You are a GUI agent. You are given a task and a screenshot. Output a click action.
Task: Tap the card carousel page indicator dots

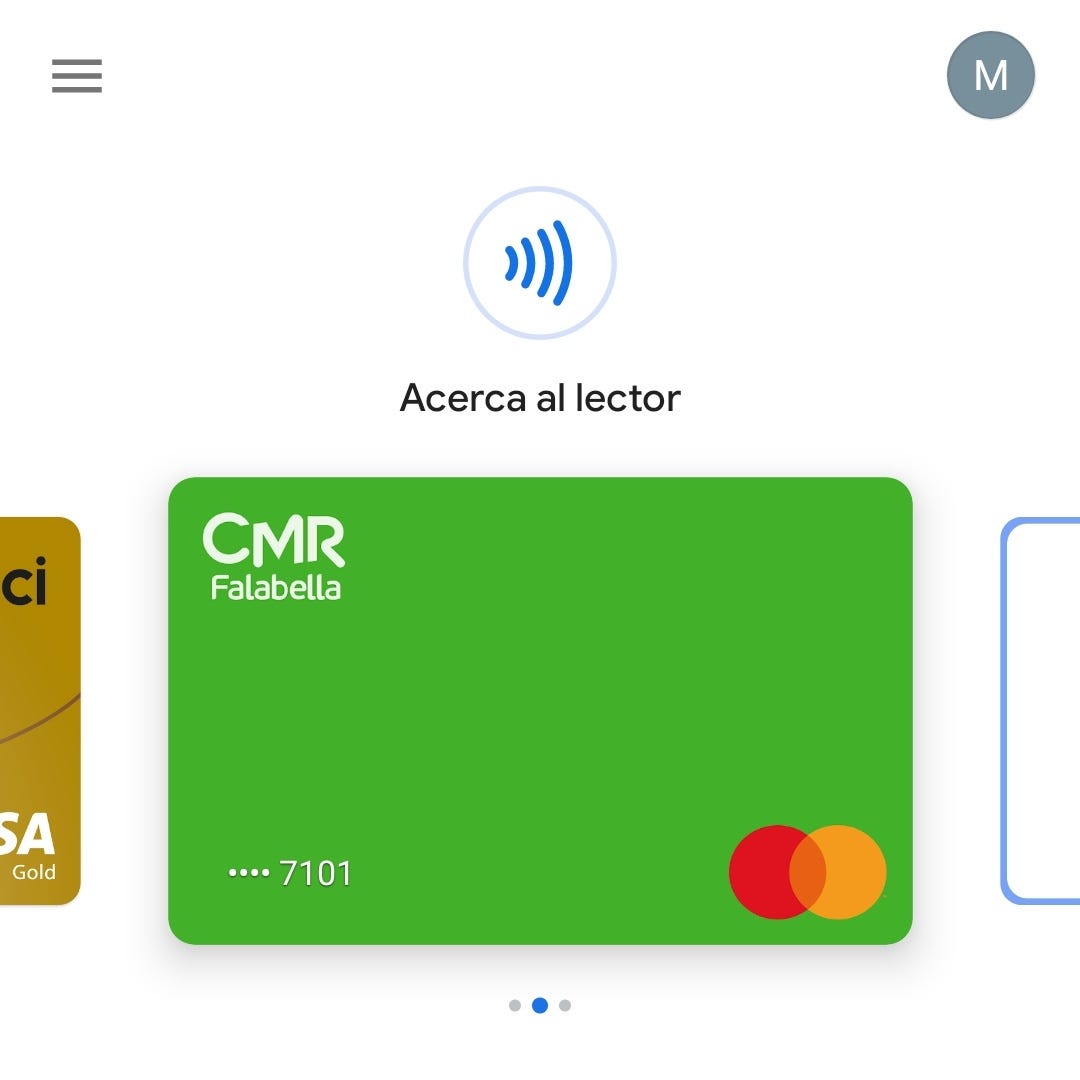540,1005
